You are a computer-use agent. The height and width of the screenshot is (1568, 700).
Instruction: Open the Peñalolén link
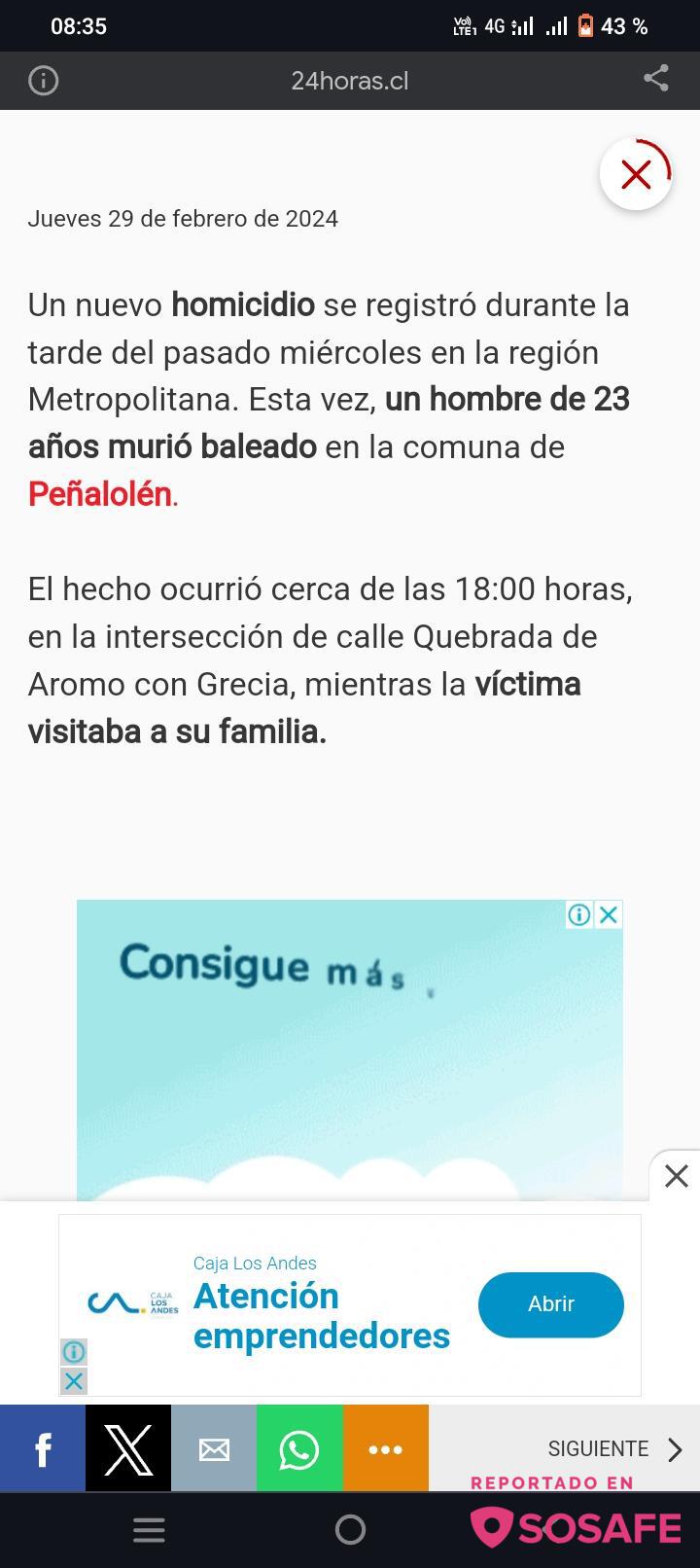(x=100, y=494)
